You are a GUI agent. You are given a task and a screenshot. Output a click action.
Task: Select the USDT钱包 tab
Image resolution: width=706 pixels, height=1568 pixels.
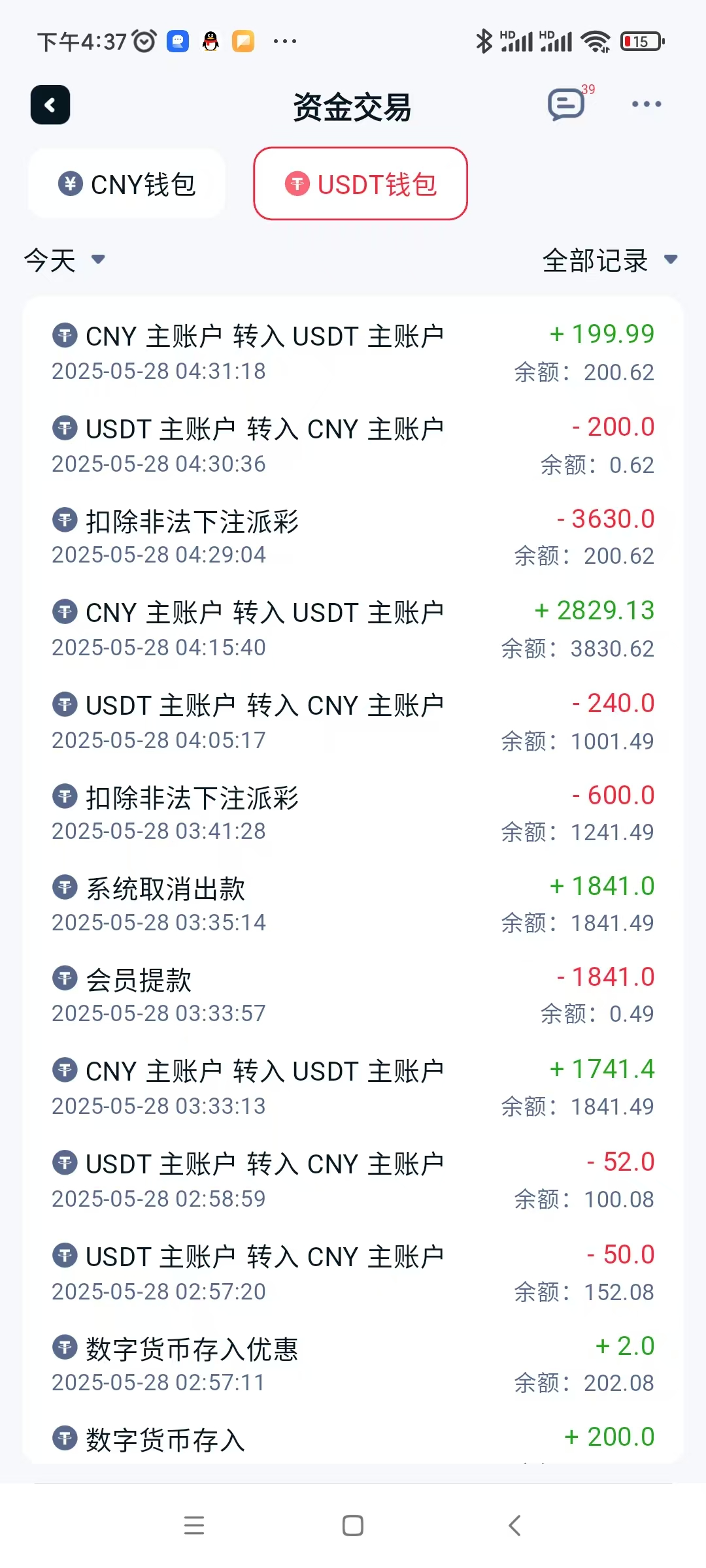(x=361, y=184)
